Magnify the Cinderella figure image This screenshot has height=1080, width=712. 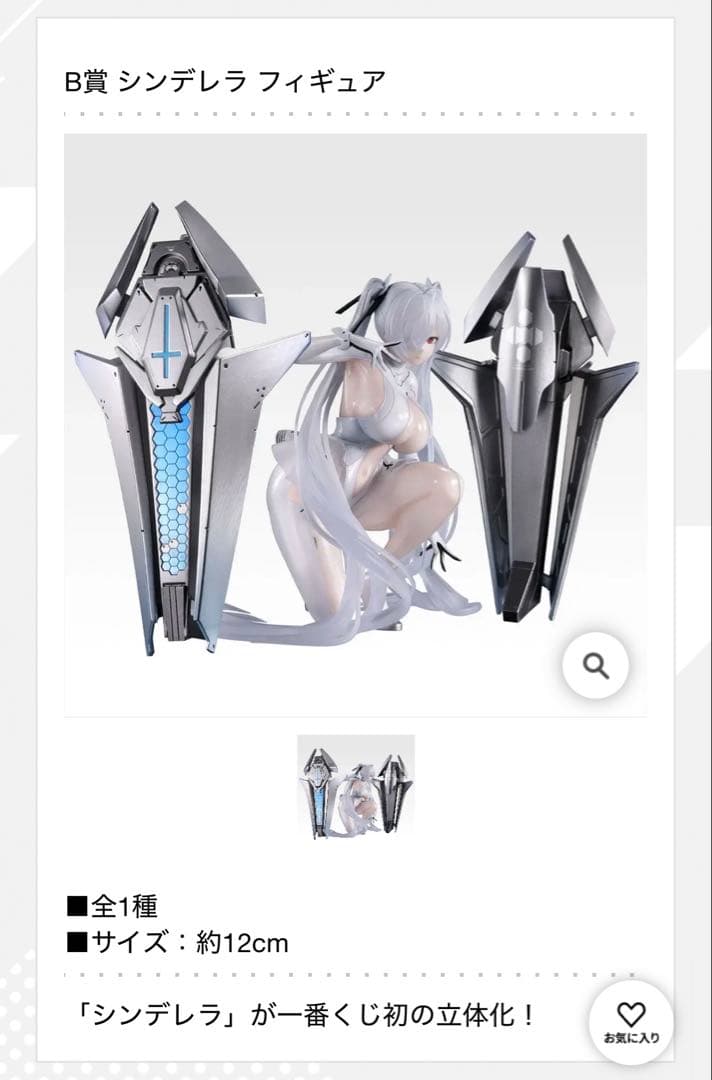tap(596, 665)
